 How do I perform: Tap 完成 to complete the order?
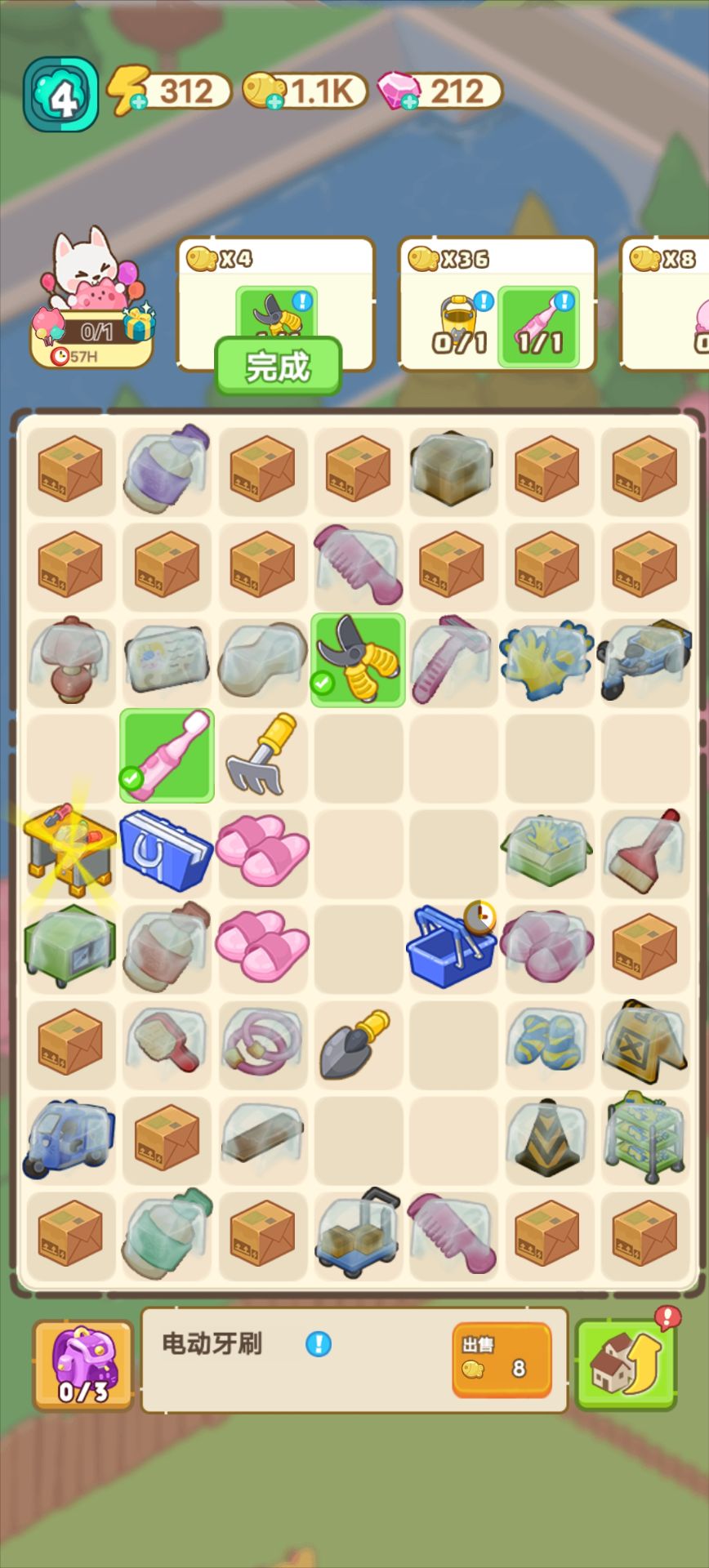(x=278, y=367)
